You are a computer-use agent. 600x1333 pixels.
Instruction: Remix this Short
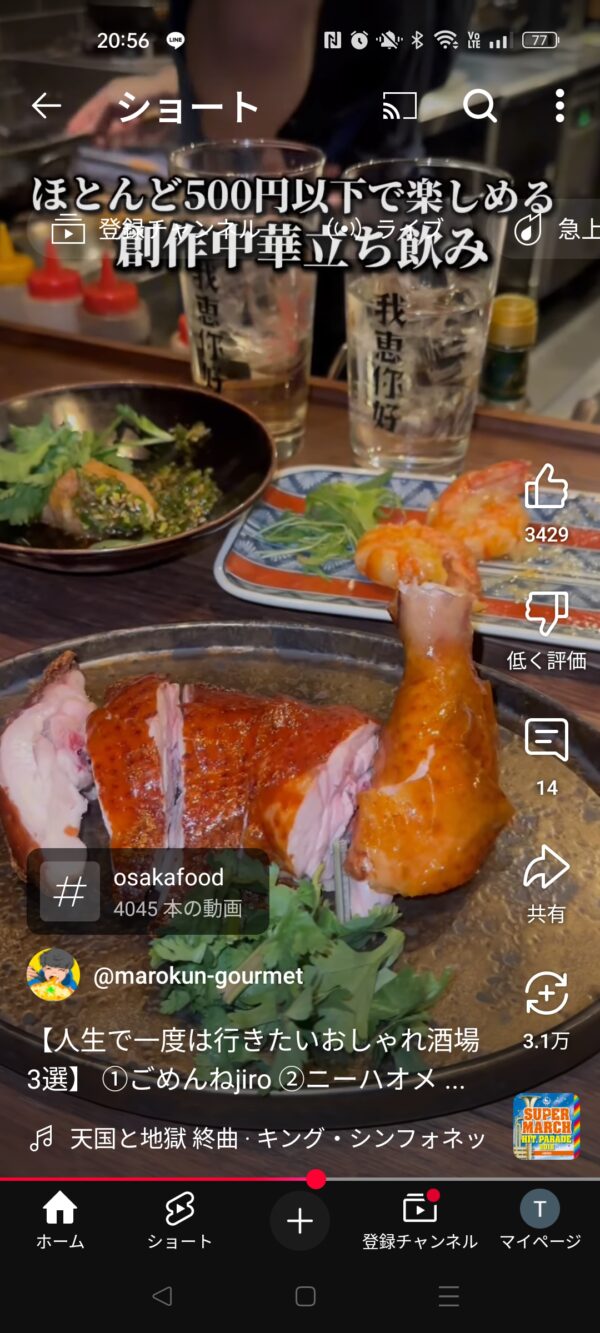(546, 995)
